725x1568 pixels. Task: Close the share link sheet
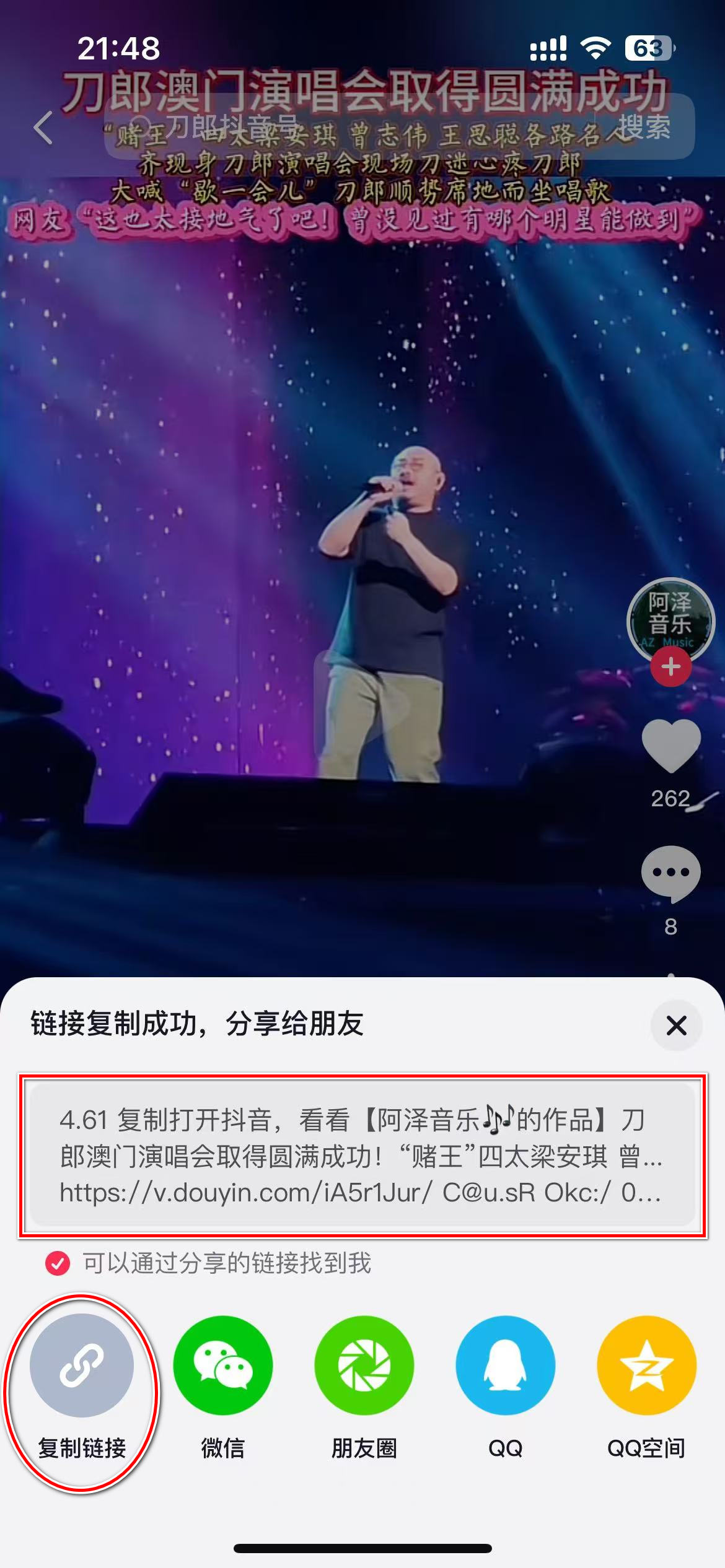coord(676,1026)
